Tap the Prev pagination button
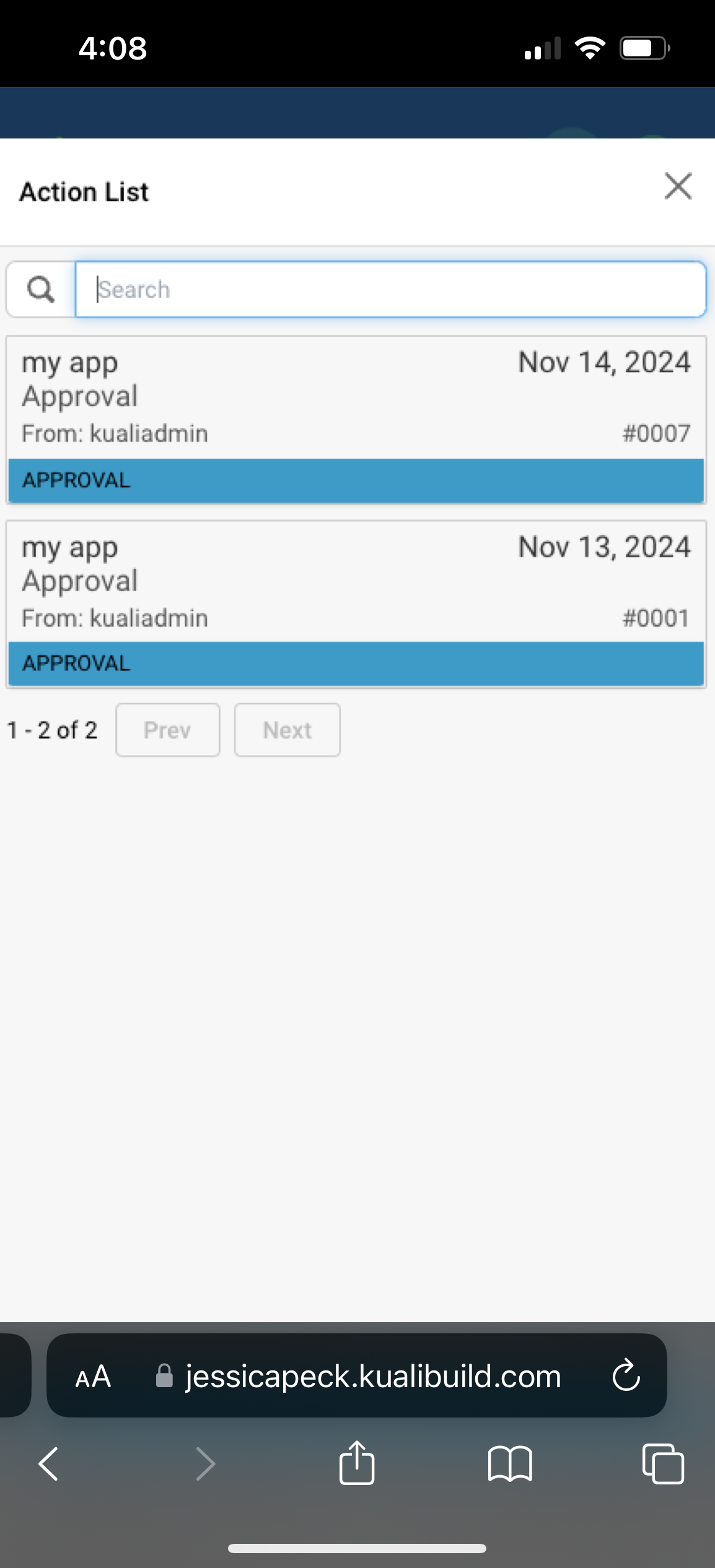 167,730
